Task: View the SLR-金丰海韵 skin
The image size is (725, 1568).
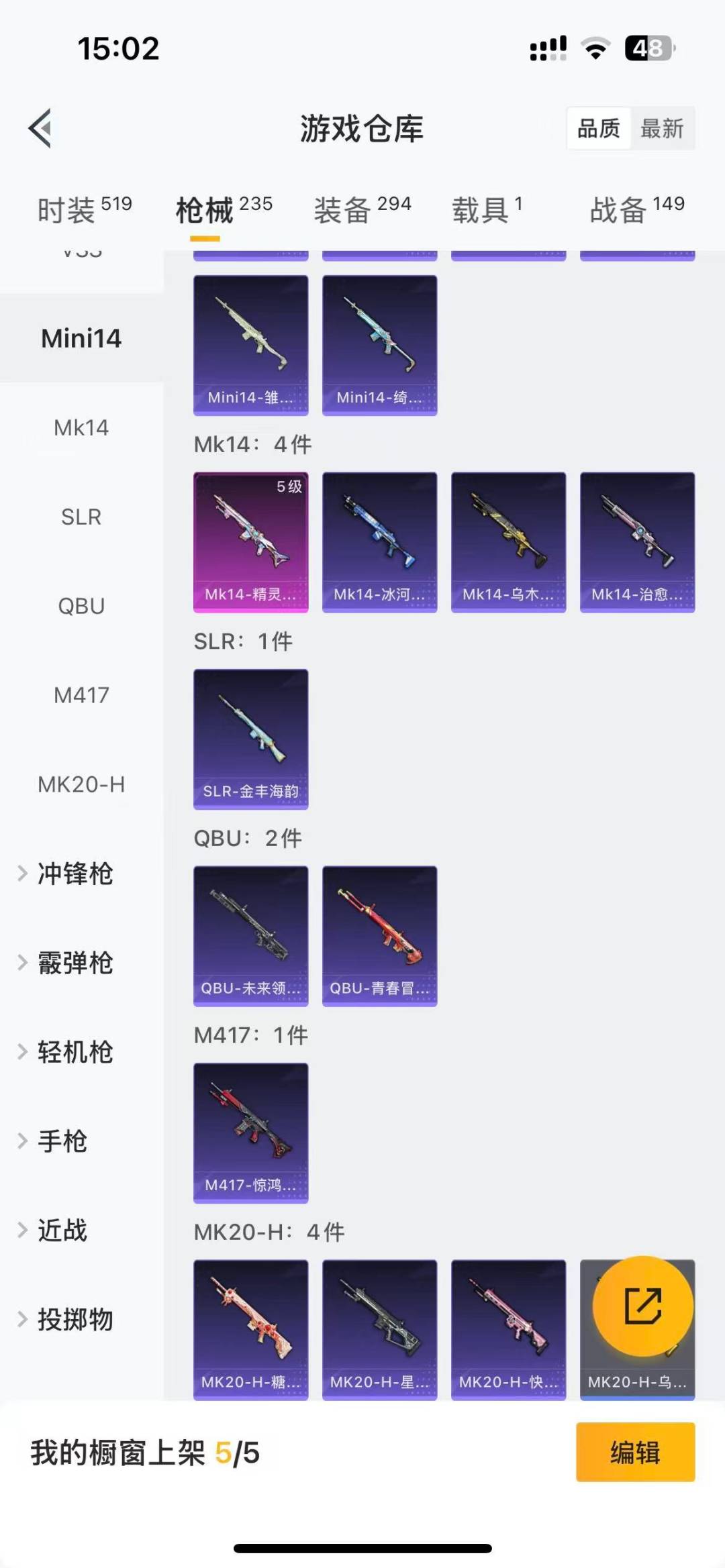Action: pos(250,737)
